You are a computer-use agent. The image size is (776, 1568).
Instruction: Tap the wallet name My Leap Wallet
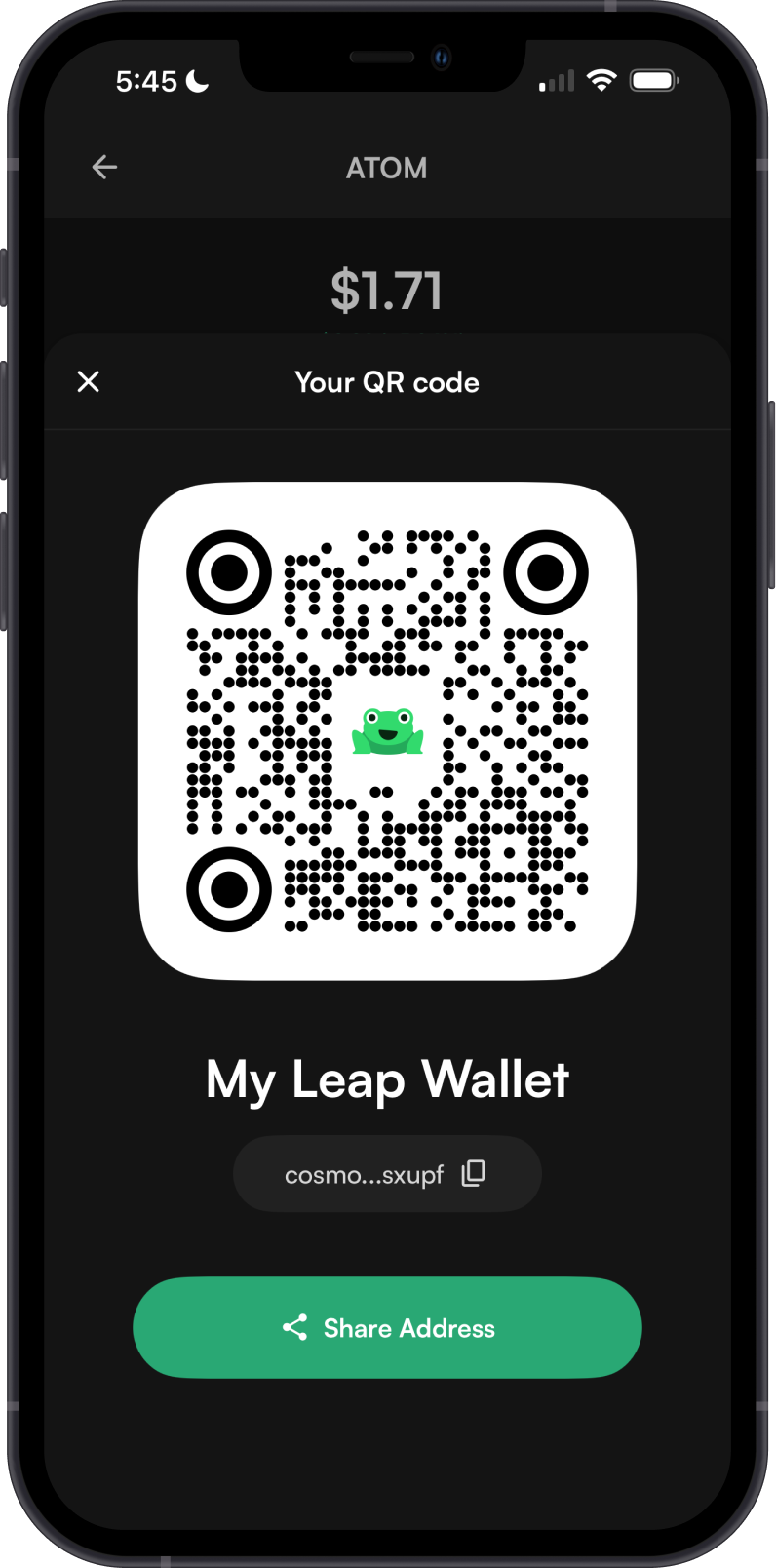(x=387, y=1078)
